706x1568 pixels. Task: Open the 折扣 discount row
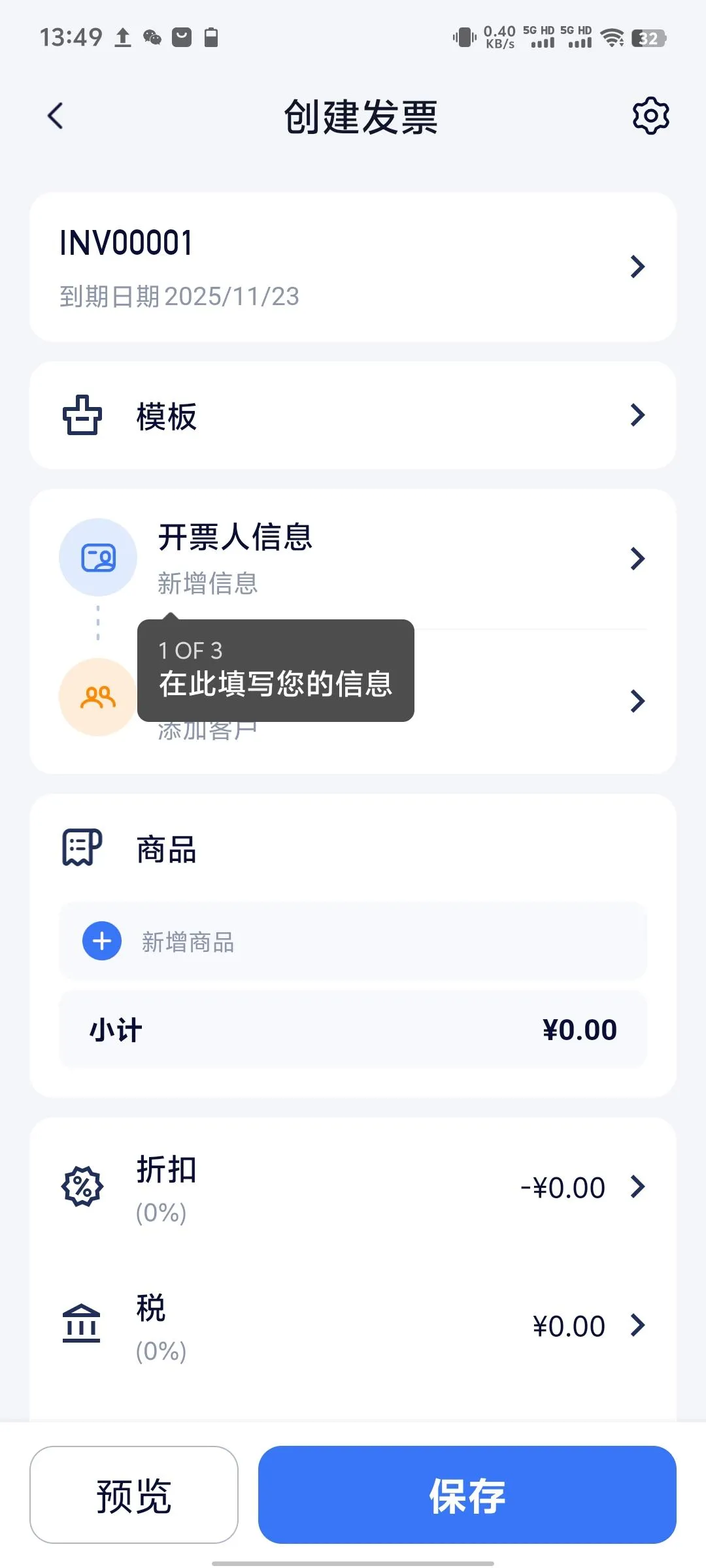pos(353,1187)
